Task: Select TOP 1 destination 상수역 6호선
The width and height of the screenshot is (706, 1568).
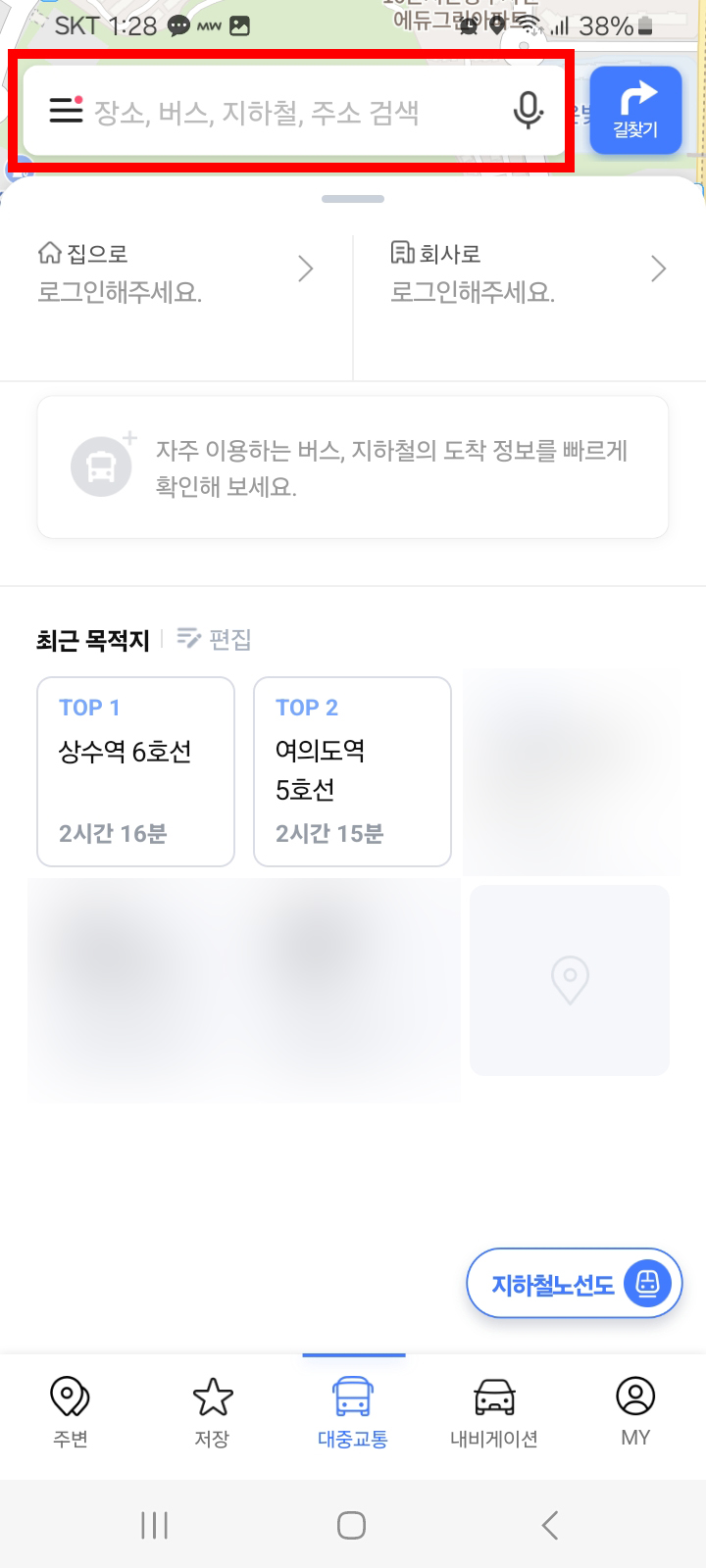Action: click(134, 770)
